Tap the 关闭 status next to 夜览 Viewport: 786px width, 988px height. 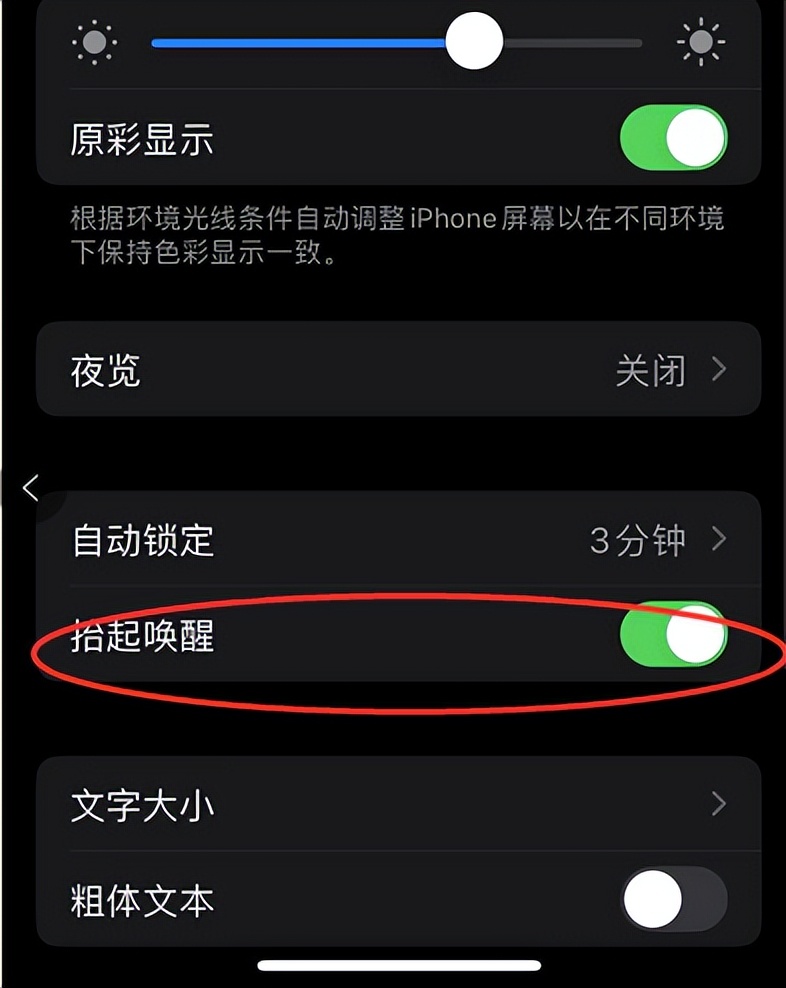pos(652,370)
